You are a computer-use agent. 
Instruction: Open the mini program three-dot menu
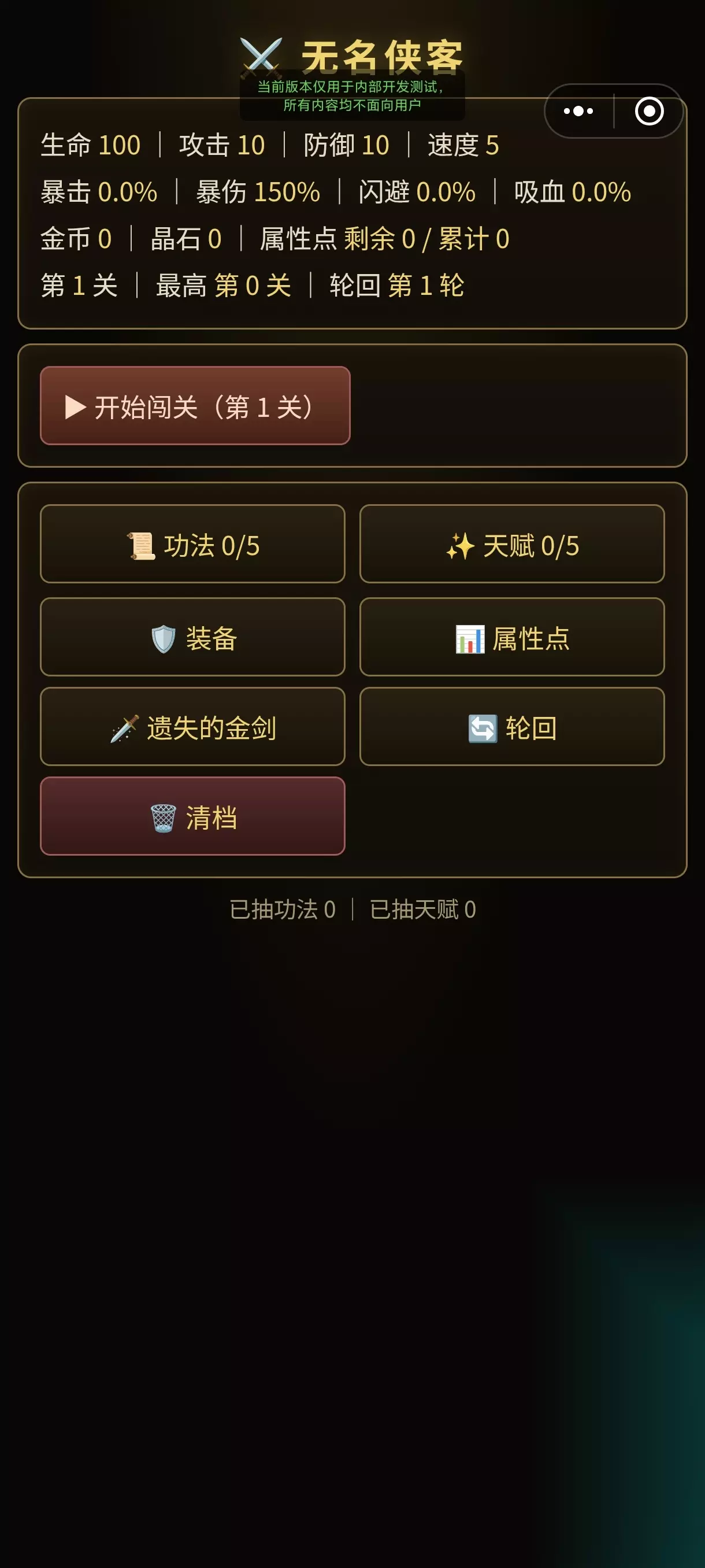pyautogui.click(x=578, y=111)
